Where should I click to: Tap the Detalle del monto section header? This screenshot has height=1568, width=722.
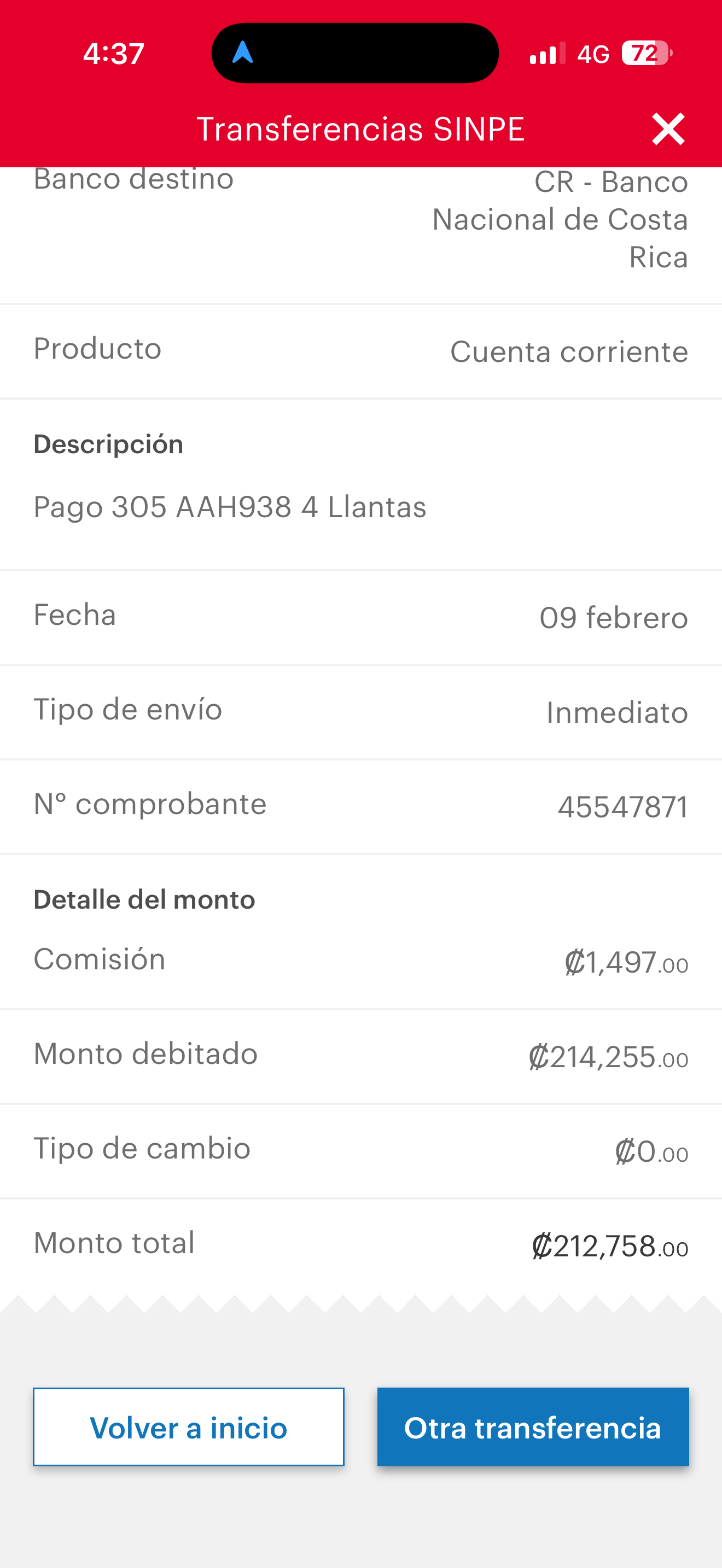click(x=144, y=899)
